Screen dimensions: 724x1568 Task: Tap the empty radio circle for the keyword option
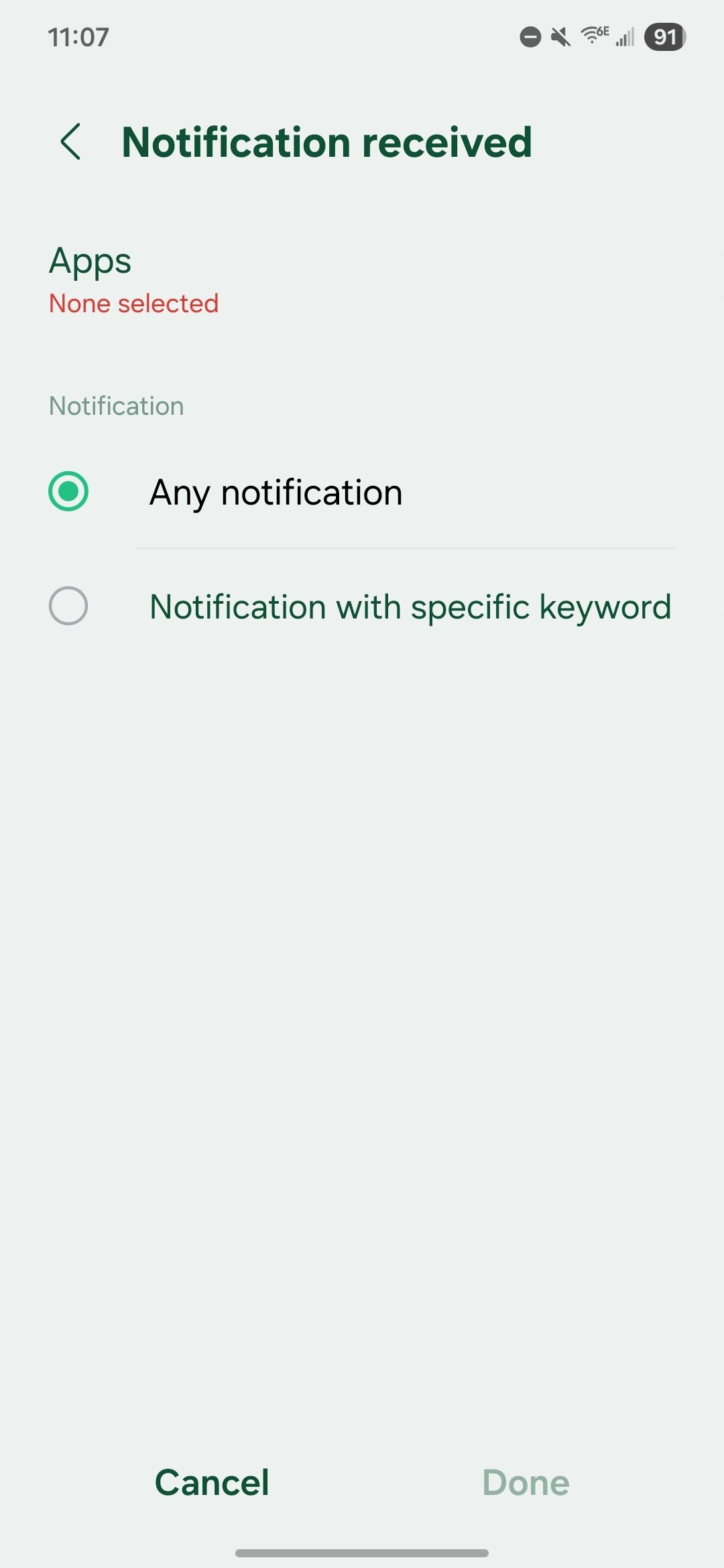click(68, 605)
